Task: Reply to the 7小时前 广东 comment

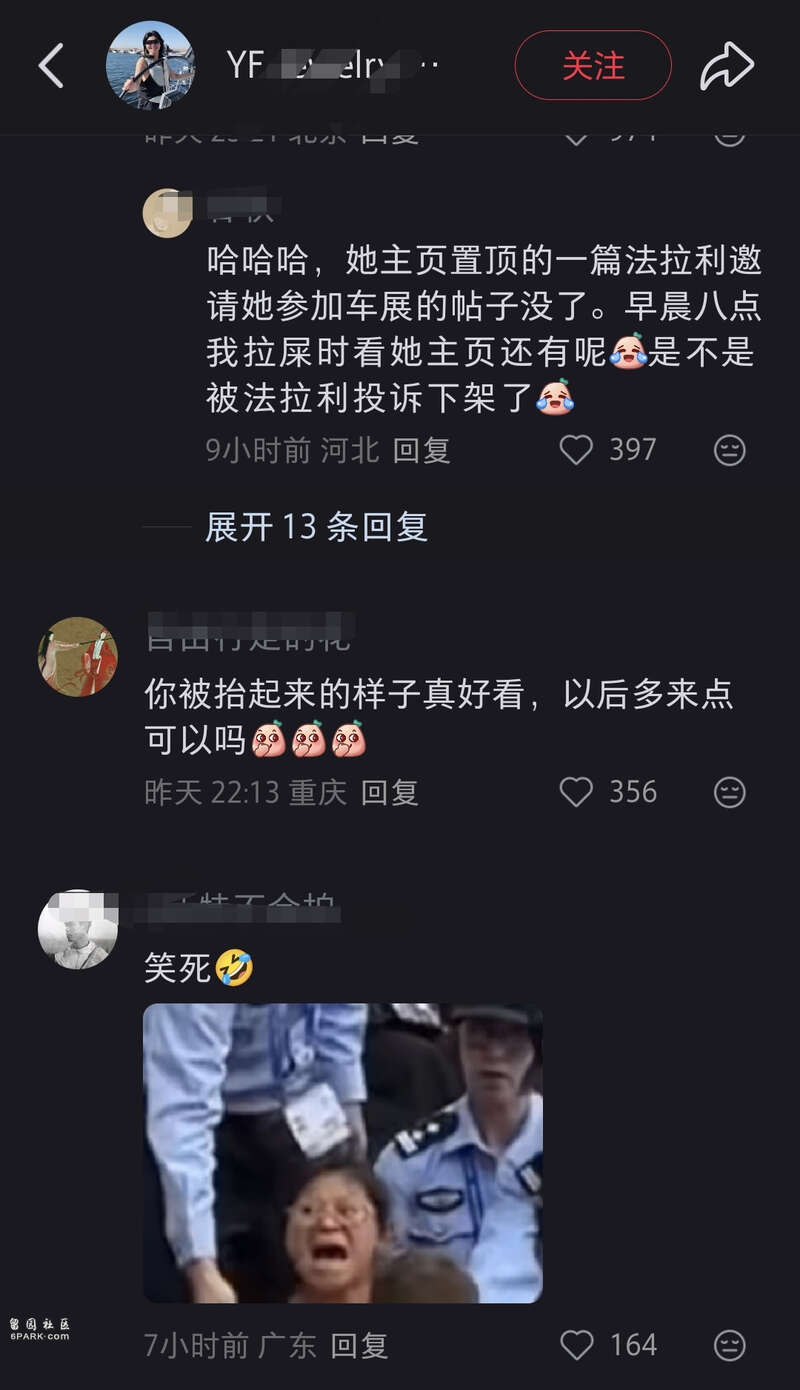Action: tap(359, 1345)
